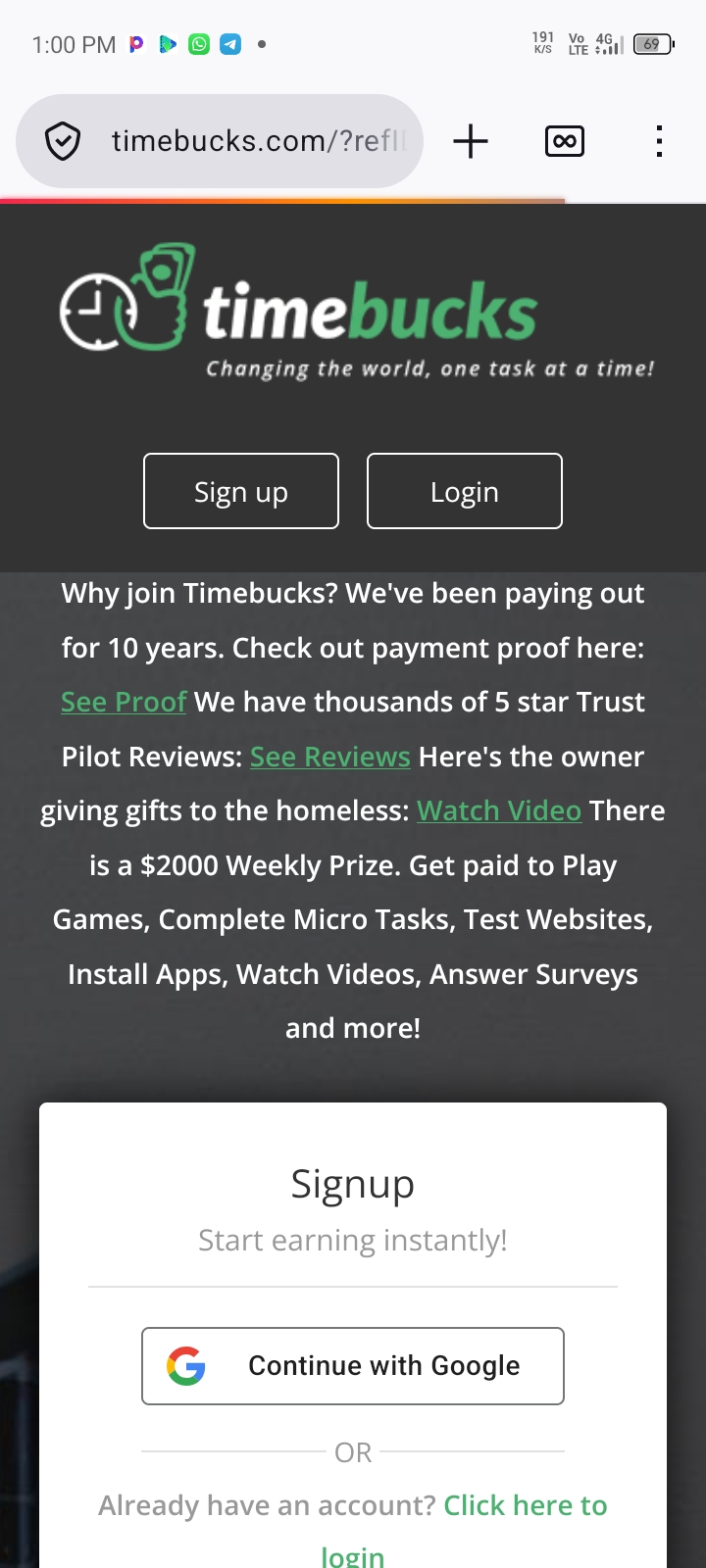Open the See Reviews link
Image resolution: width=706 pixels, height=1568 pixels.
(330, 757)
